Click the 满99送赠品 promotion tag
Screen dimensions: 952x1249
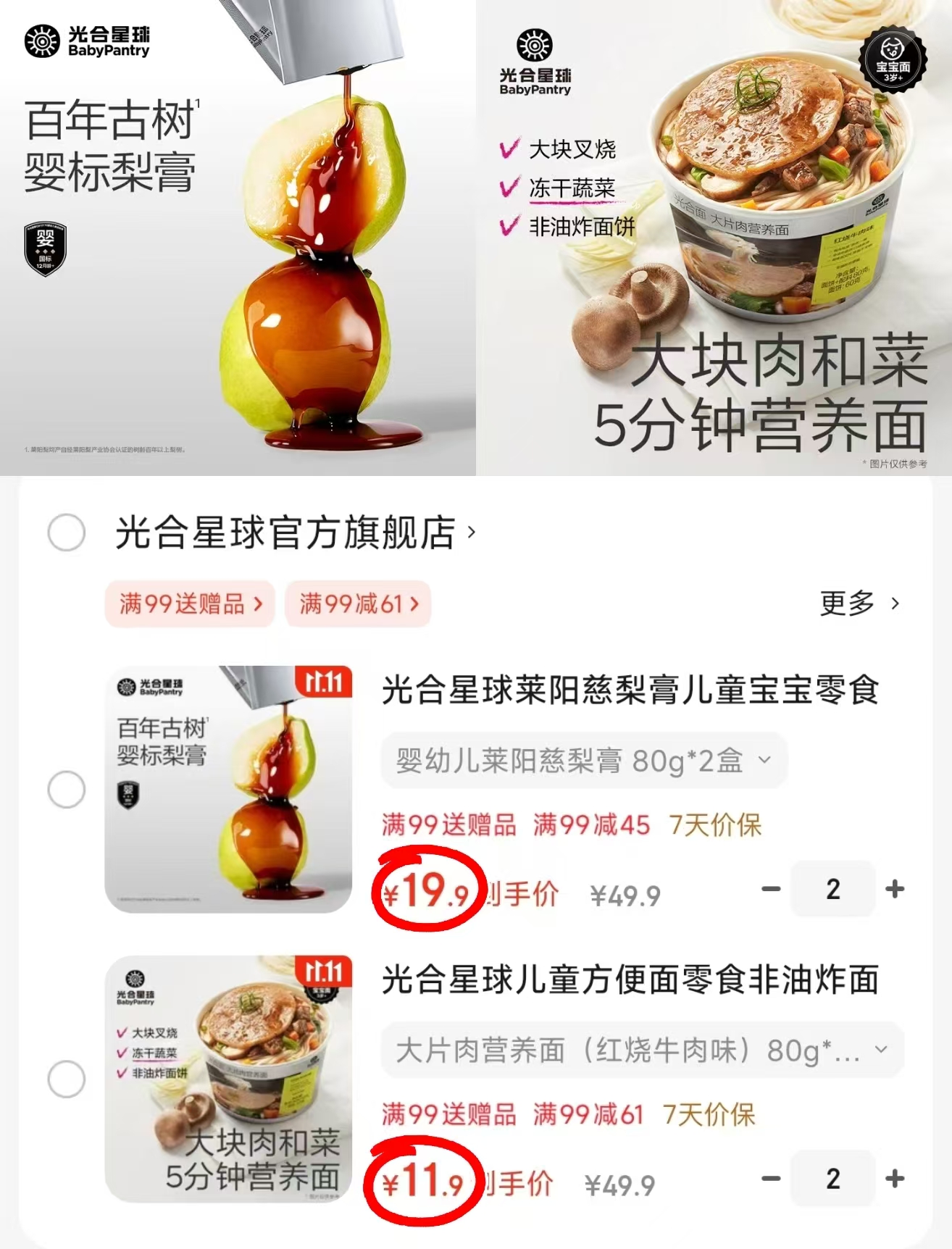[190, 603]
